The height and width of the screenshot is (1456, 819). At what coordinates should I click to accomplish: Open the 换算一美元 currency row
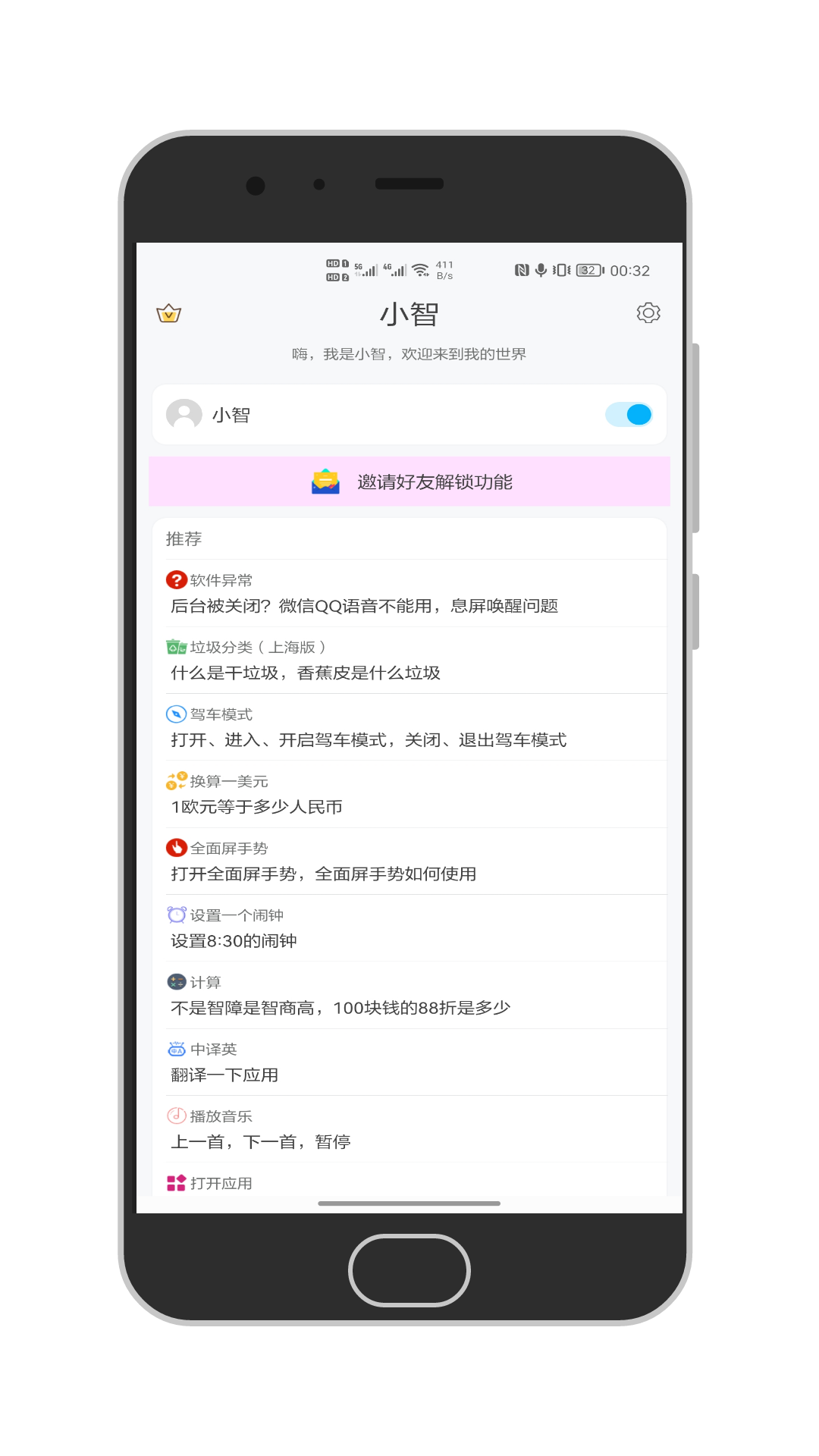pos(409,794)
